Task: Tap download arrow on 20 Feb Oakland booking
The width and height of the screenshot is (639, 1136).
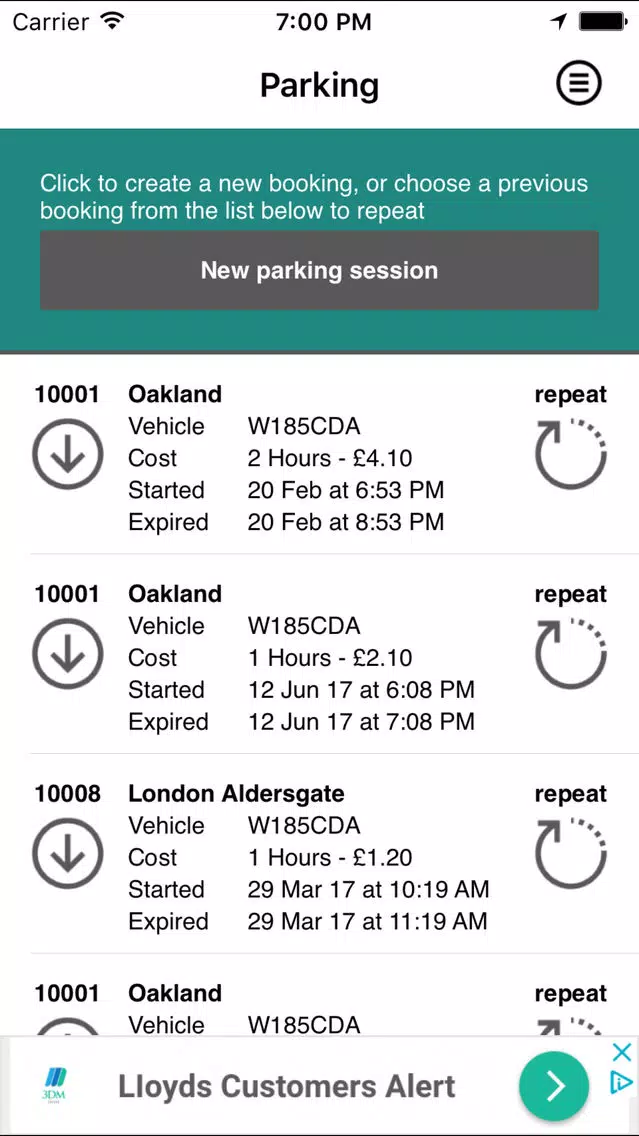Action: point(68,454)
